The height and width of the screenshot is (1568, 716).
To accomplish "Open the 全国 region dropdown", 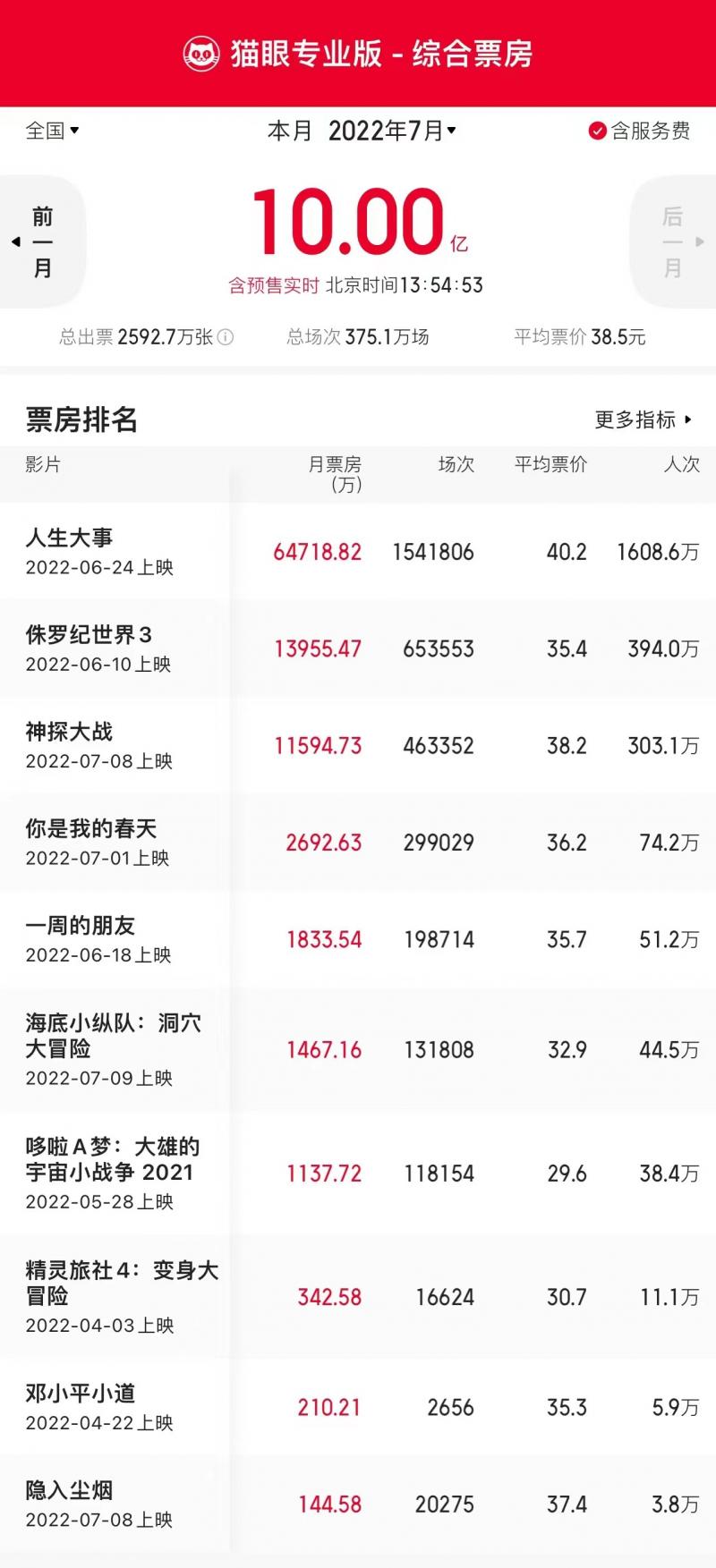I will click(52, 131).
